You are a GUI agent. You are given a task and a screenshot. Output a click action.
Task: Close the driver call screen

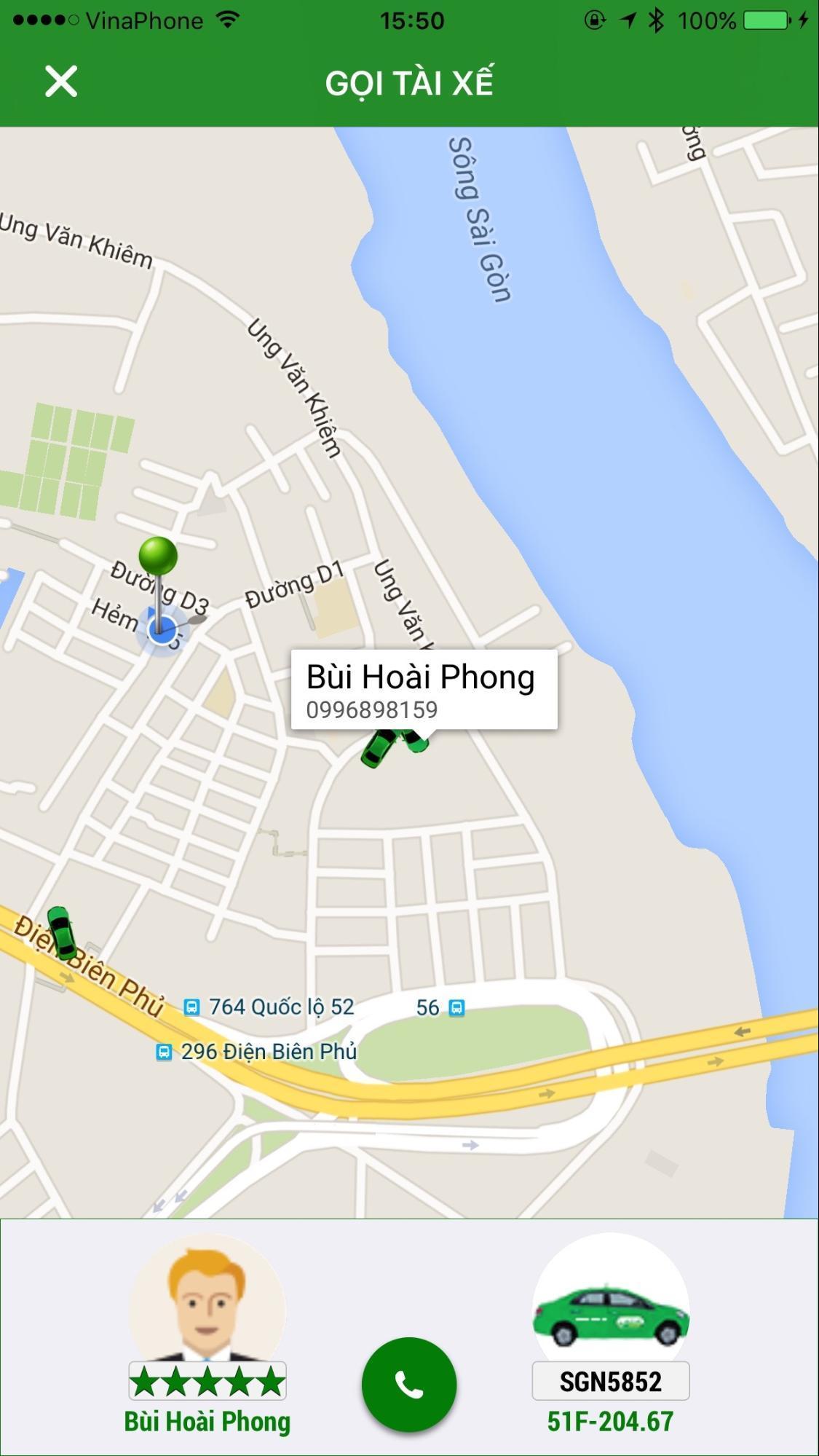tap(61, 82)
